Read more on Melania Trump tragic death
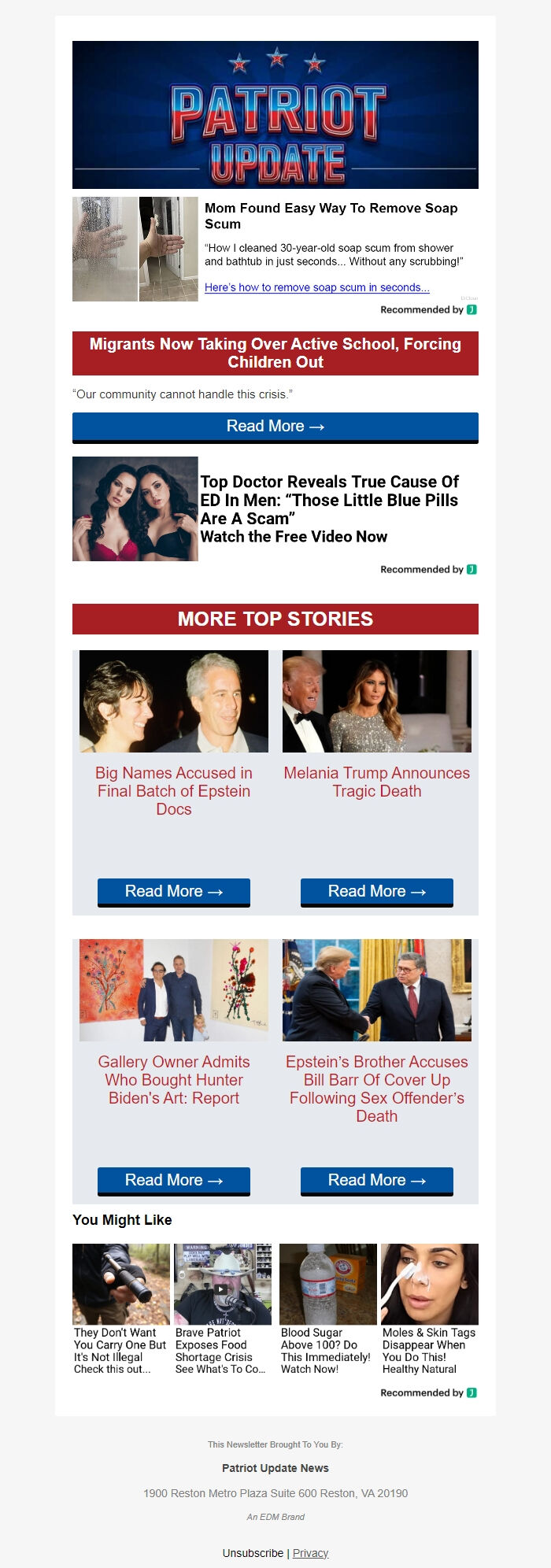Viewport: 551px width, 1568px height. (377, 892)
